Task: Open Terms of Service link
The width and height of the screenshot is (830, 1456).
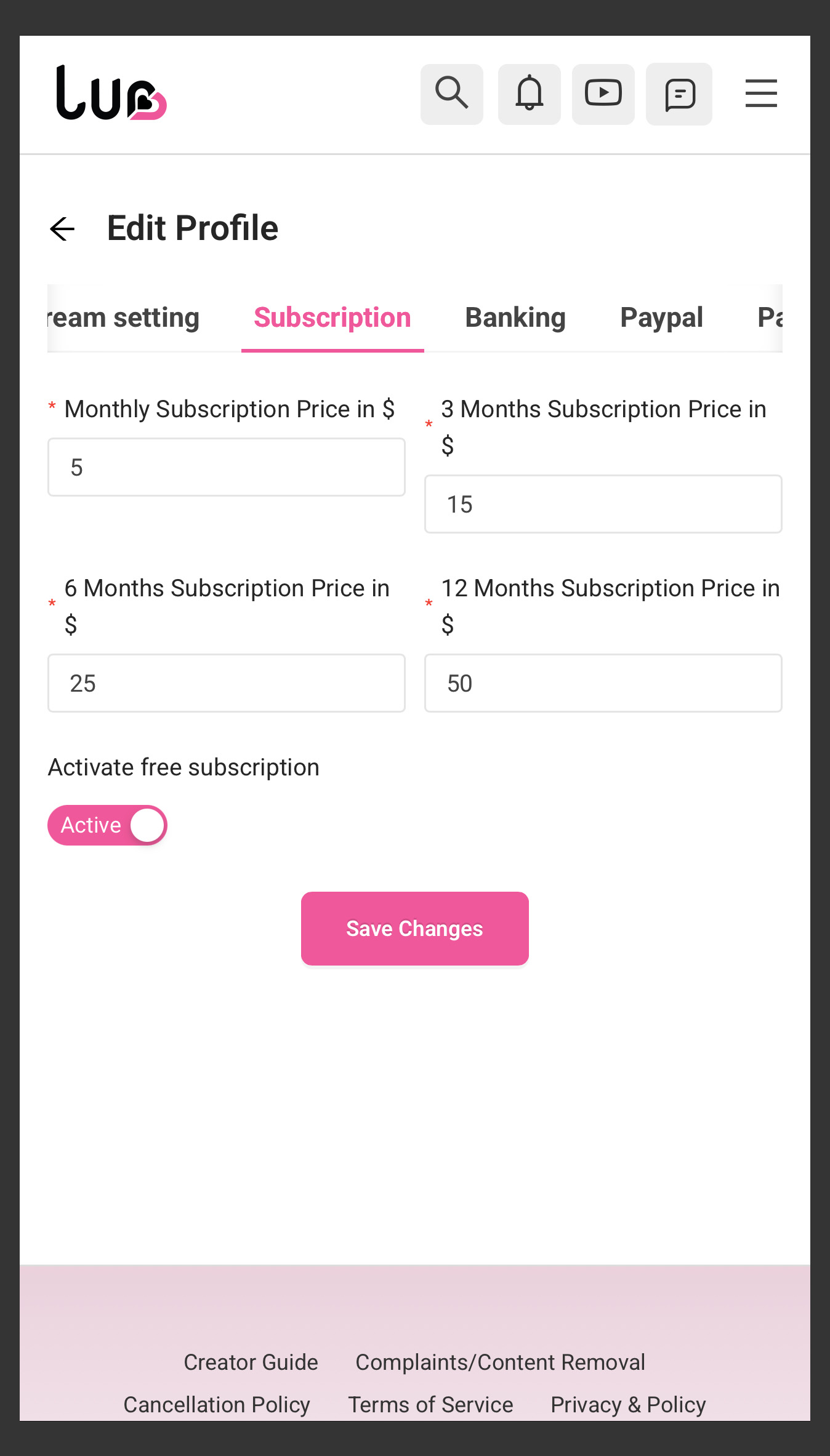Action: coord(430,1405)
